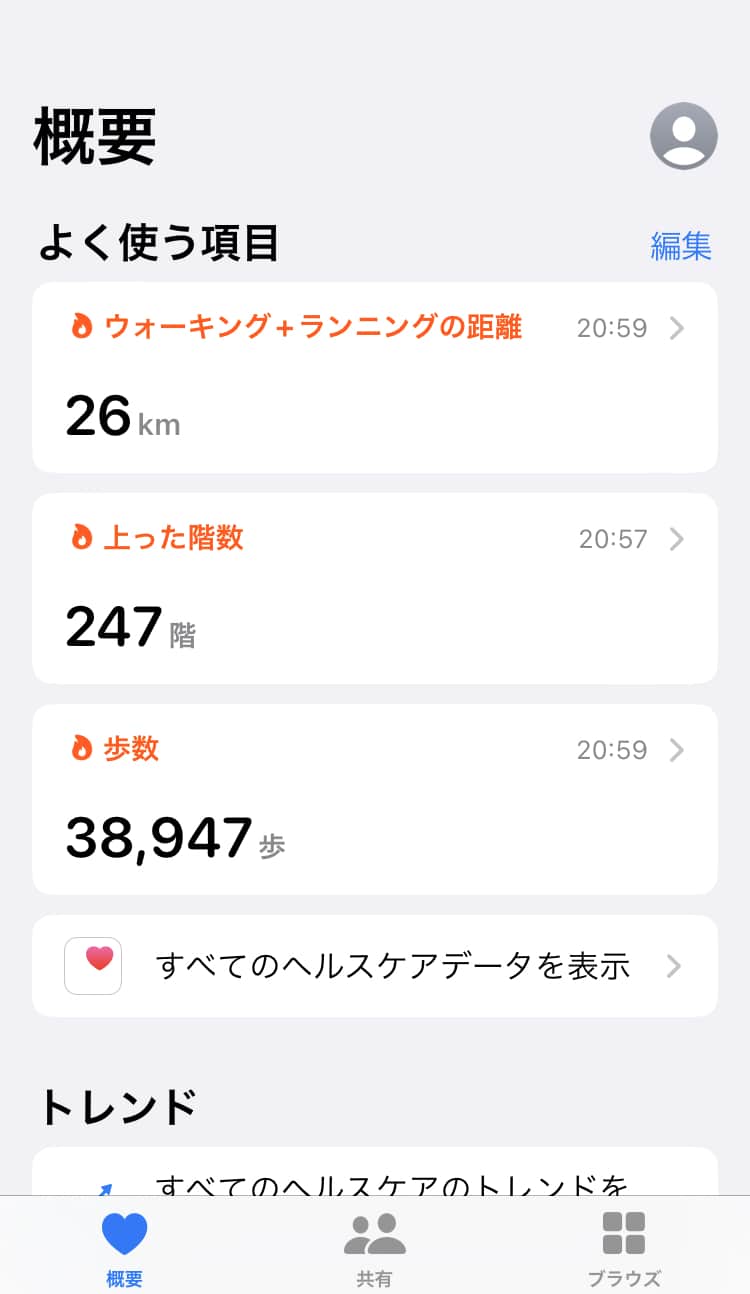Viewport: 750px width, 1294px height.
Task: Open the 上った階数 card
Action: click(x=375, y=588)
